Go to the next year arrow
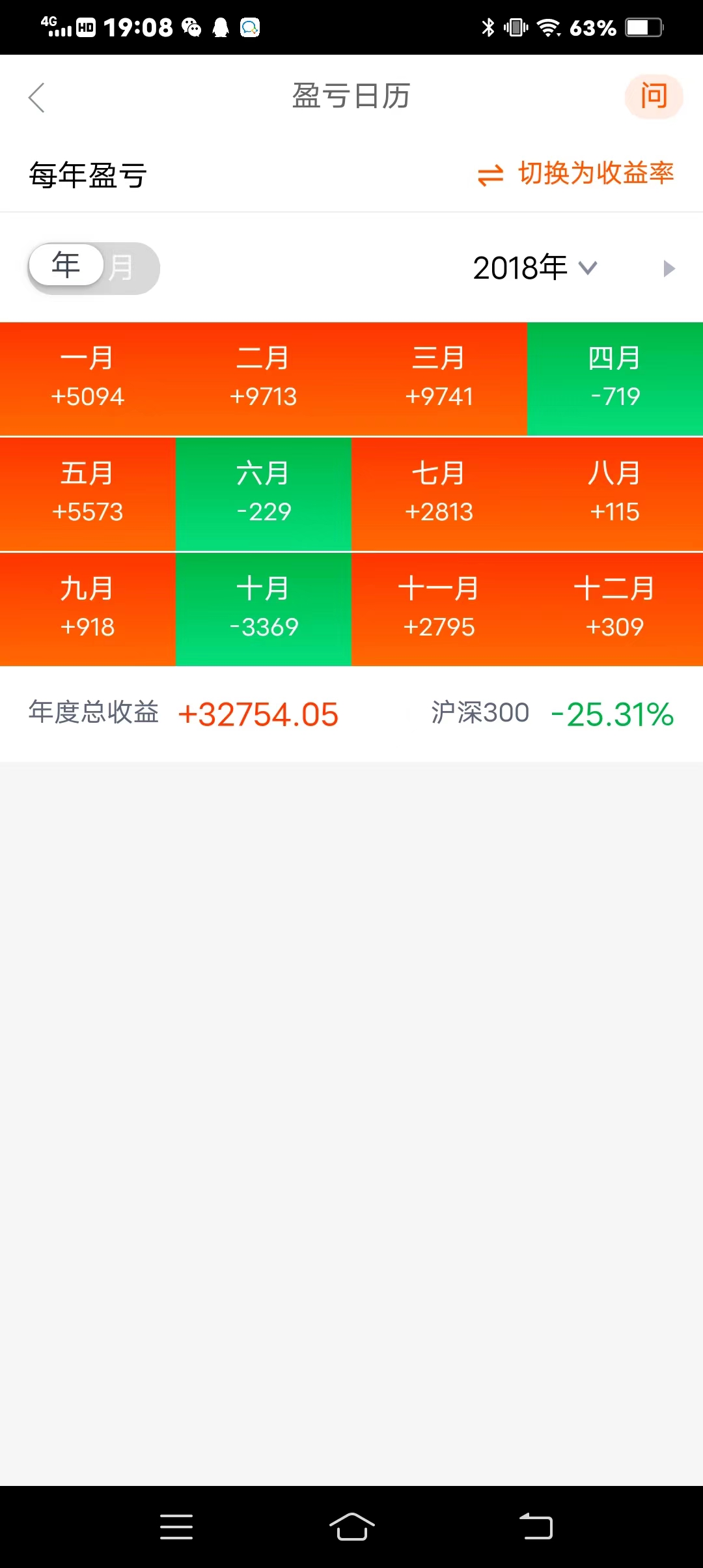Image resolution: width=703 pixels, height=1568 pixels. pos(669,268)
